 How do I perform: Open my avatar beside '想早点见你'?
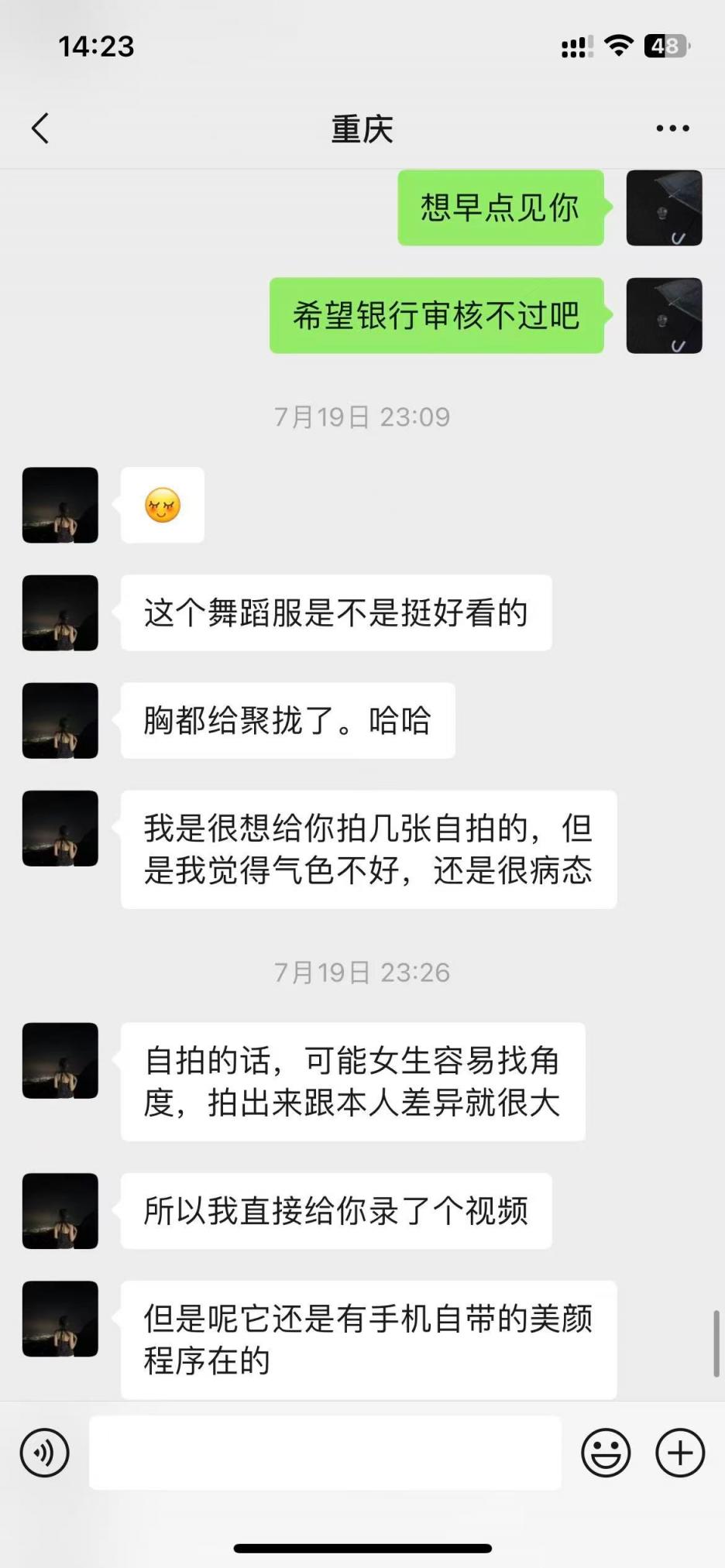(x=664, y=208)
